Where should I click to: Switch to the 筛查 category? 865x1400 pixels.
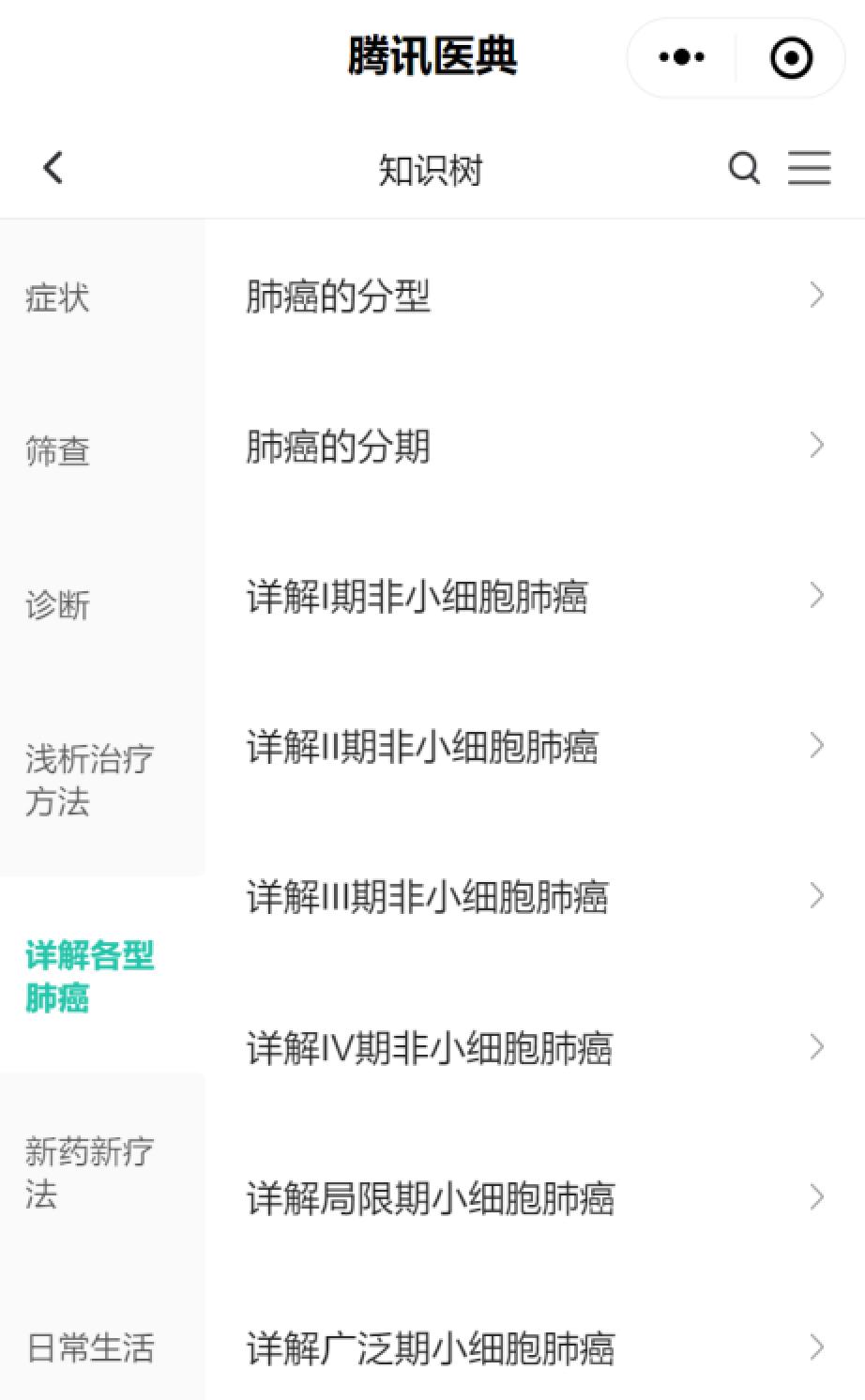(x=58, y=451)
